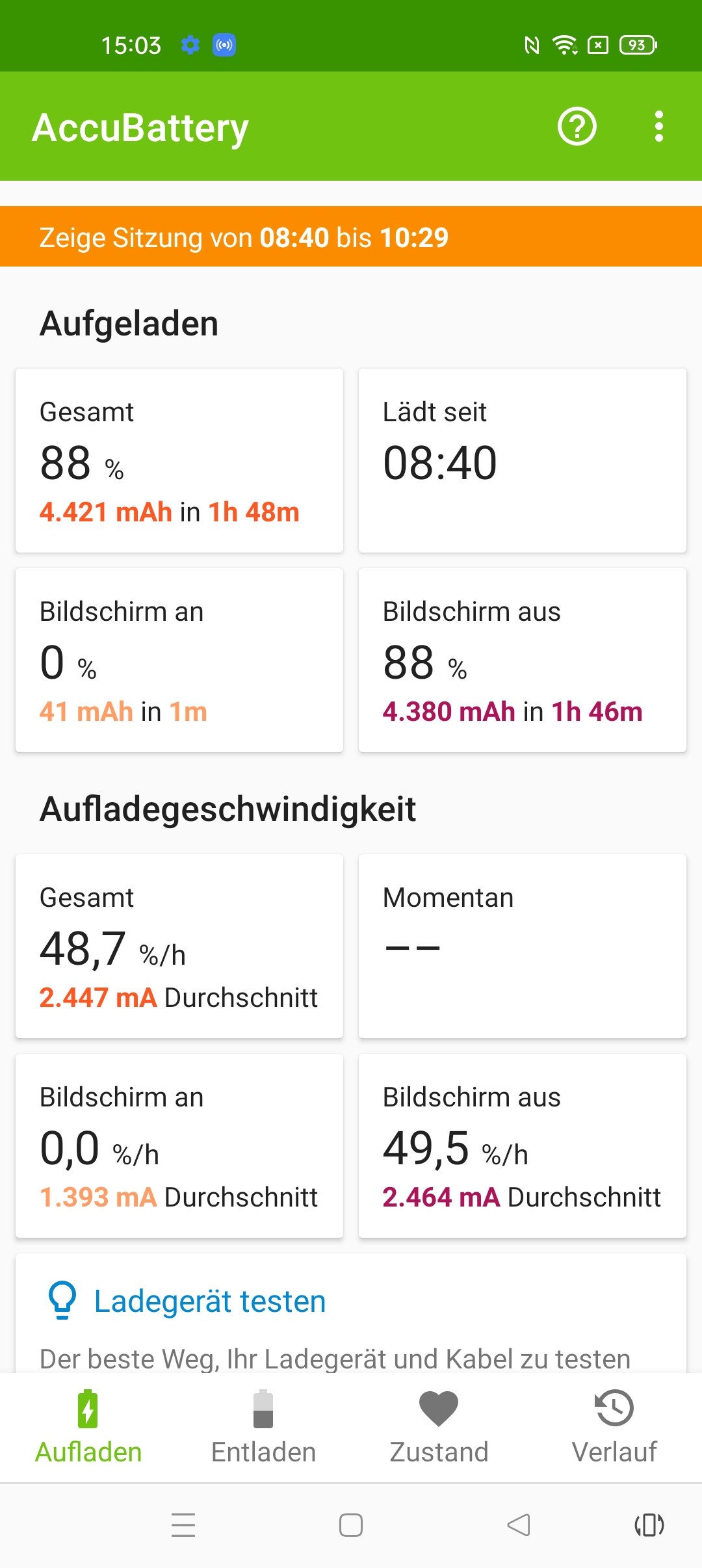The width and height of the screenshot is (702, 1568).
Task: Select the Aufladen tab
Action: click(x=88, y=1428)
